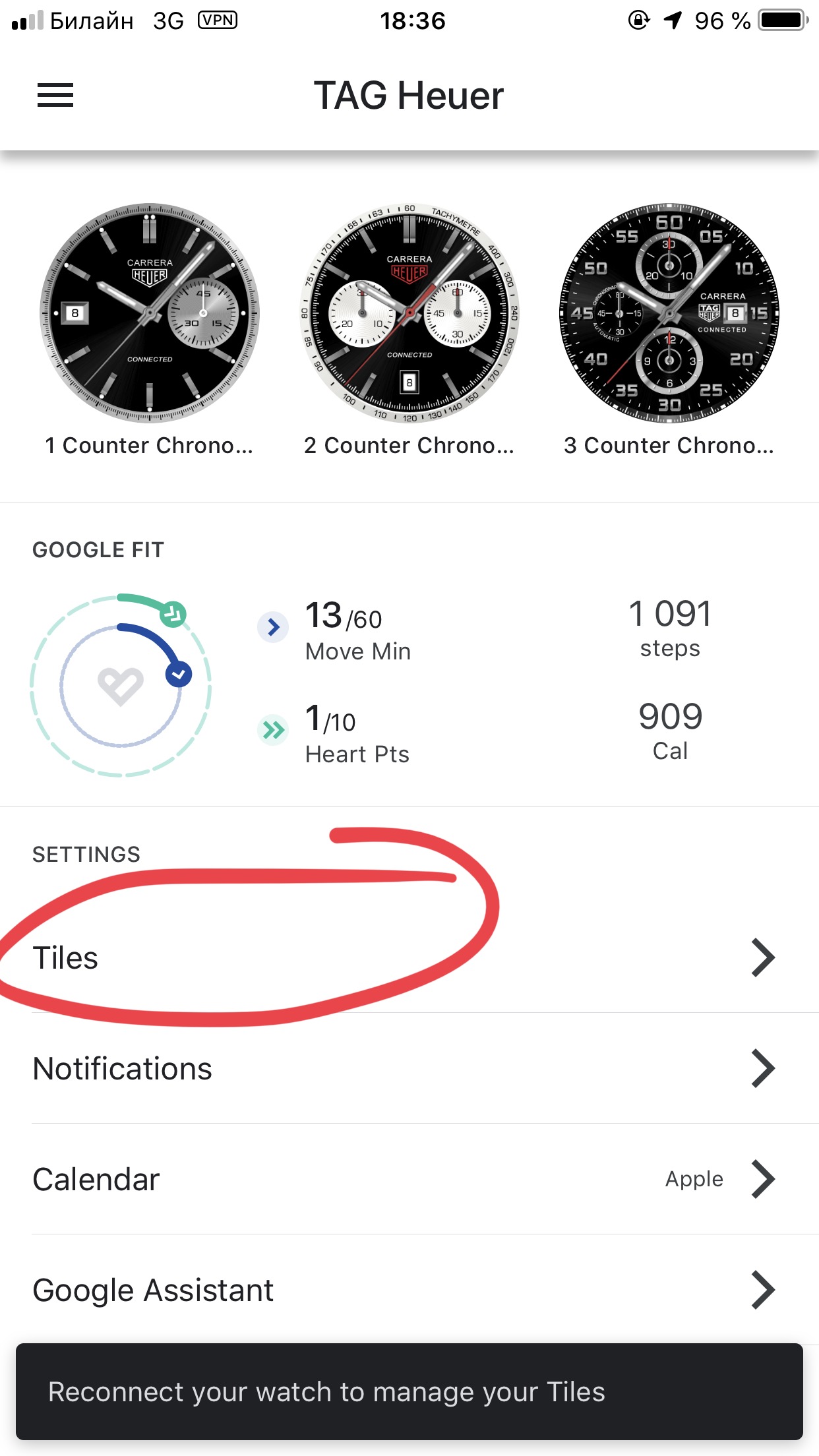Select the 2 Counter Chrono watch face
The width and height of the screenshot is (819, 1456).
[409, 313]
